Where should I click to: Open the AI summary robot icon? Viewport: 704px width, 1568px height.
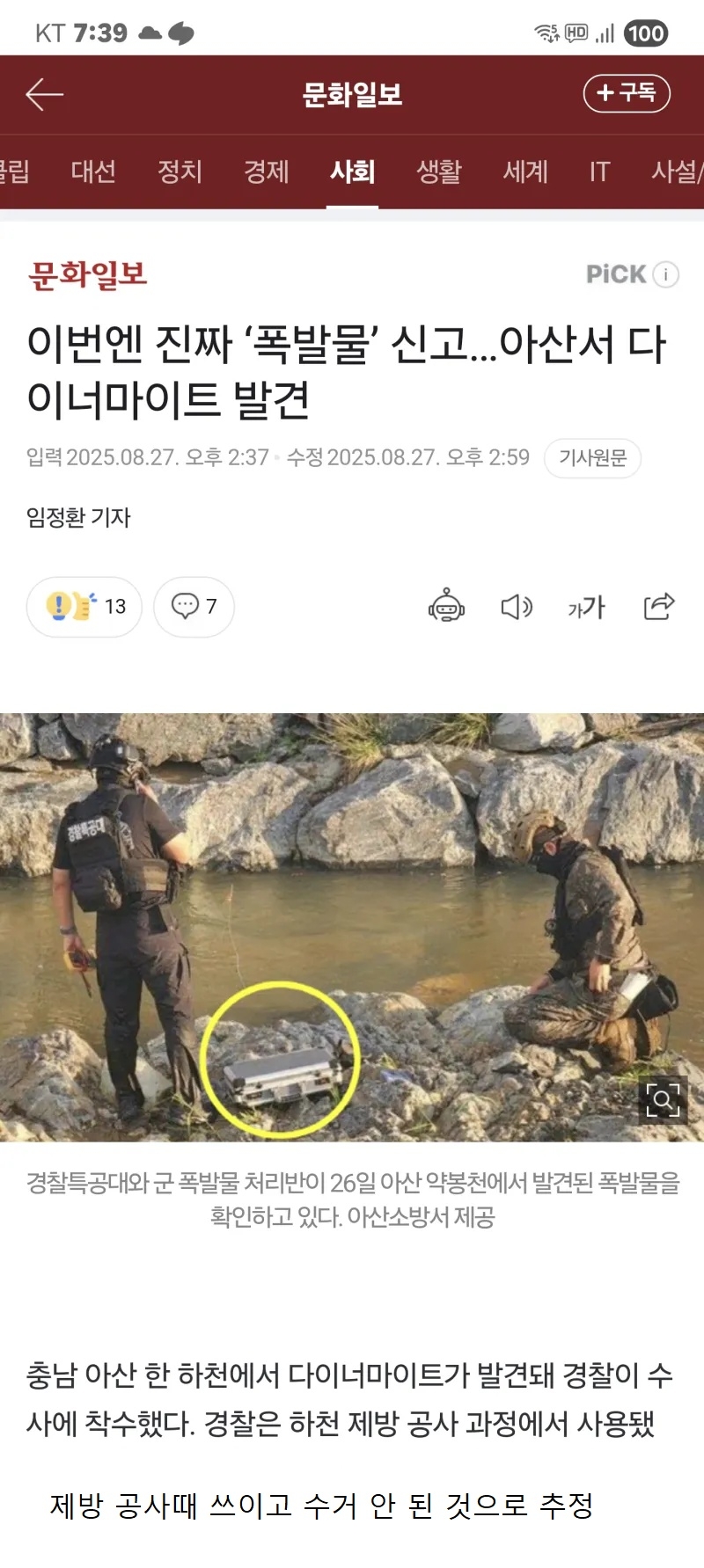coord(446,607)
